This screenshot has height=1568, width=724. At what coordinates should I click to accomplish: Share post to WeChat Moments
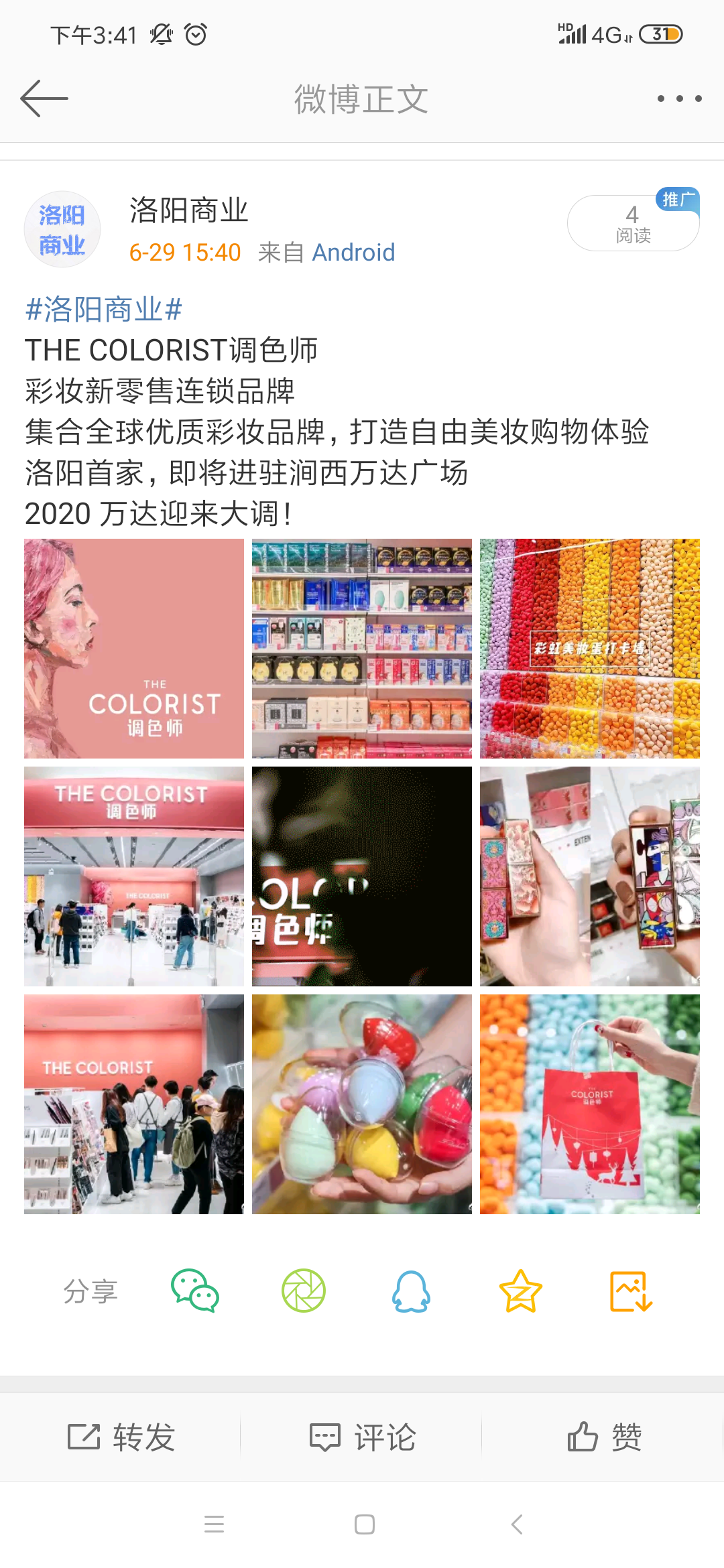pos(304,1291)
